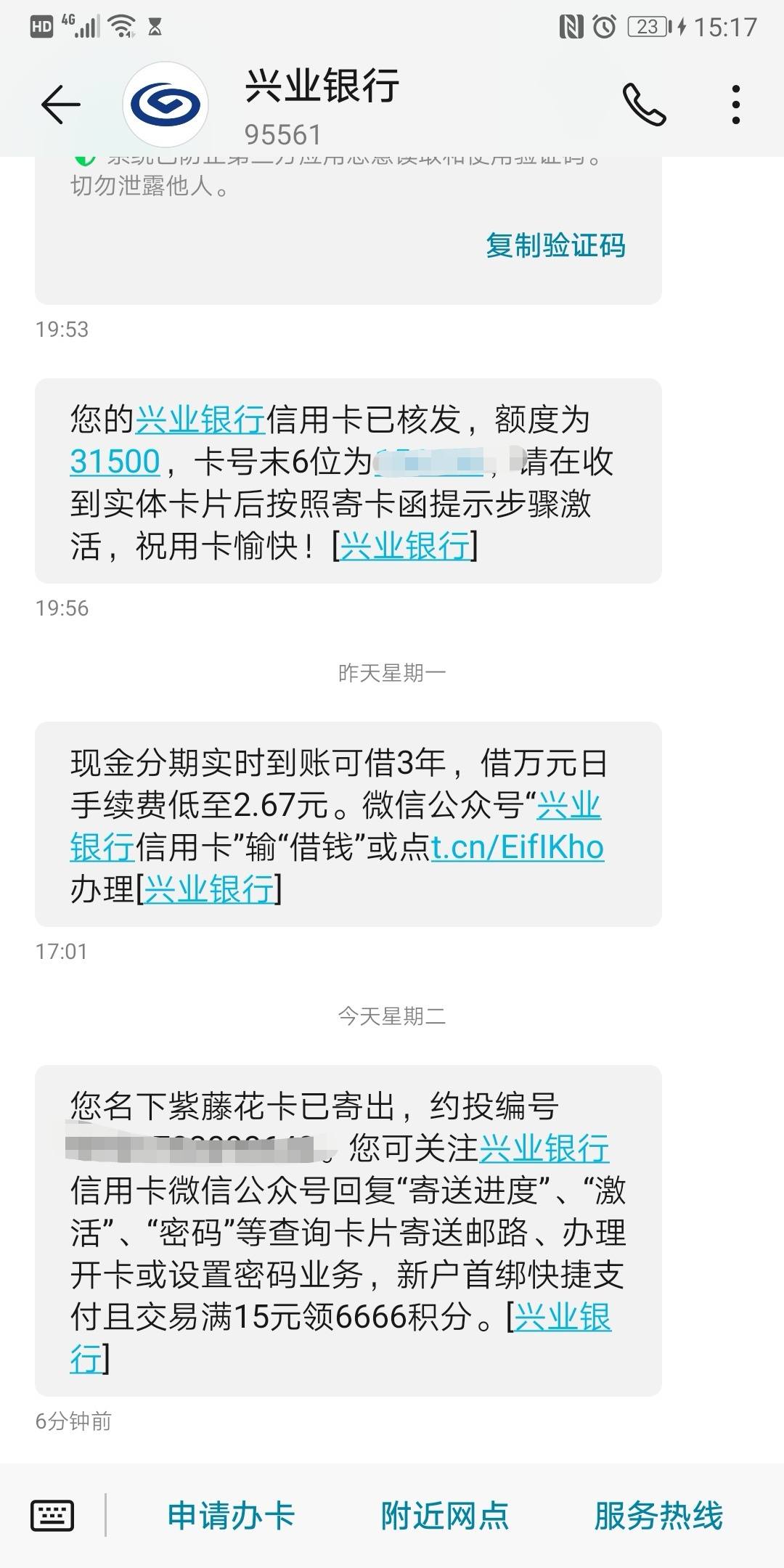The image size is (784, 1568).
Task: Open the 31500 number link
Action: [x=115, y=462]
